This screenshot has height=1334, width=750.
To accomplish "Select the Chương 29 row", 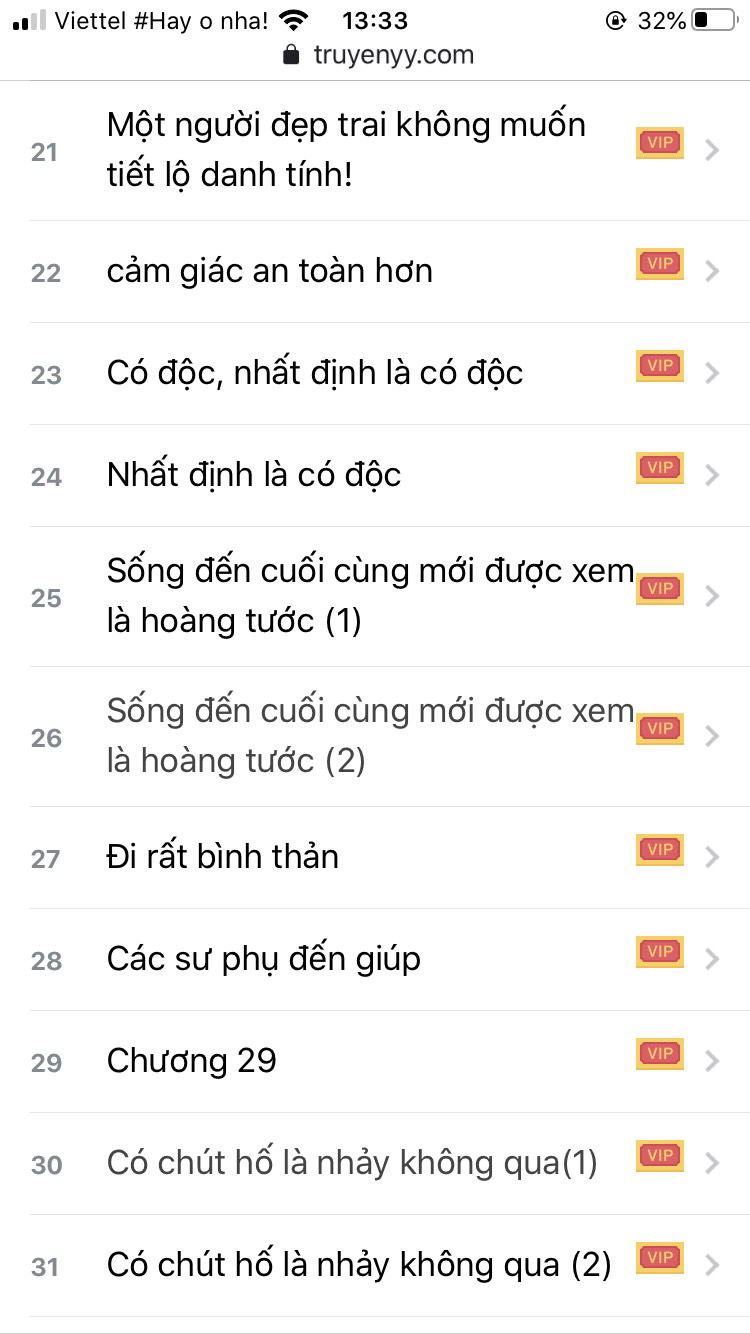I will [x=192, y=1061].
